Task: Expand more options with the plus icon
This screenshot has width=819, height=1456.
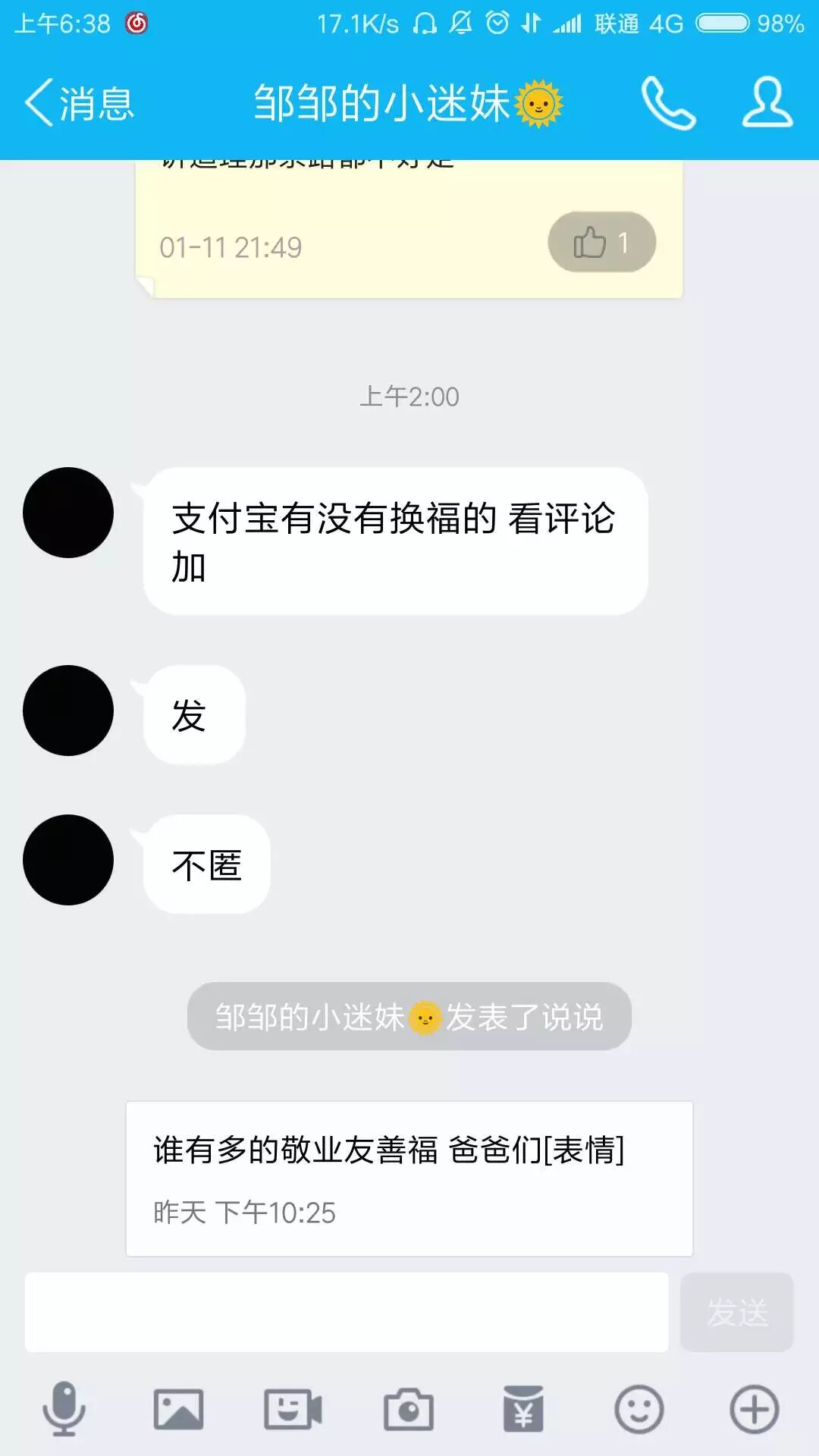Action: click(x=754, y=1409)
